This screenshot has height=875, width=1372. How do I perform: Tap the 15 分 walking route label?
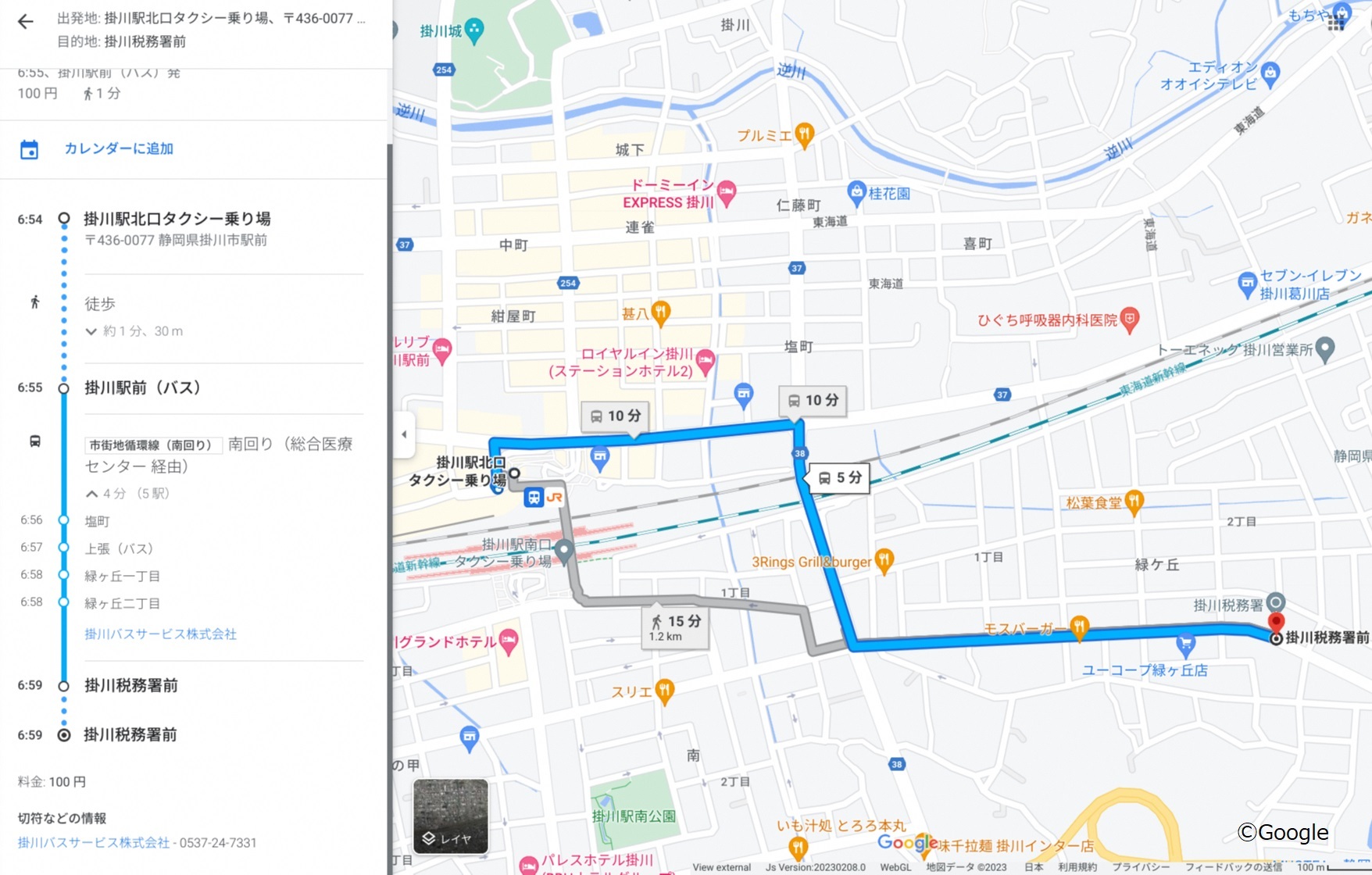click(x=677, y=627)
